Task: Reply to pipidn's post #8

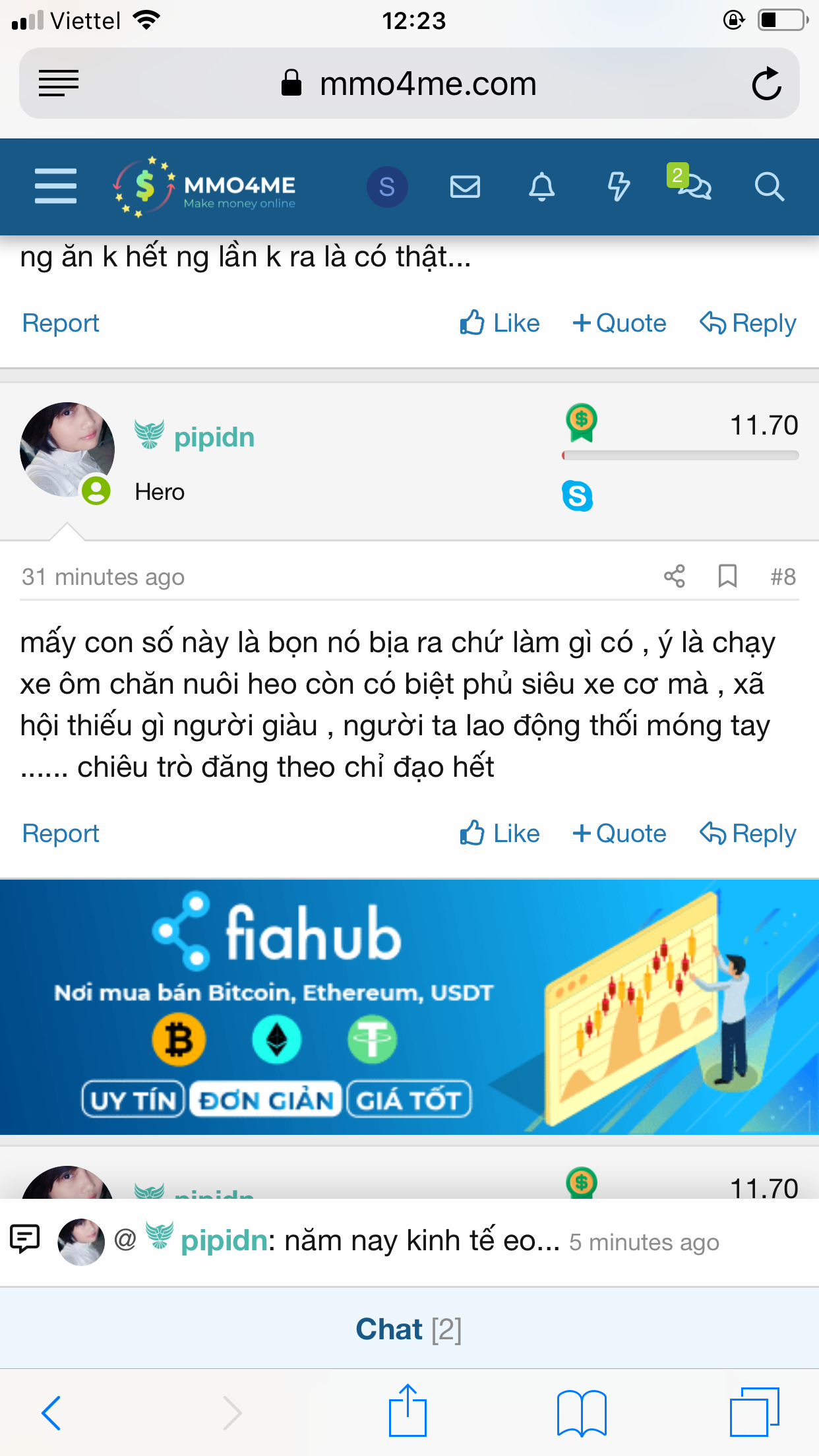Action: pos(748,834)
